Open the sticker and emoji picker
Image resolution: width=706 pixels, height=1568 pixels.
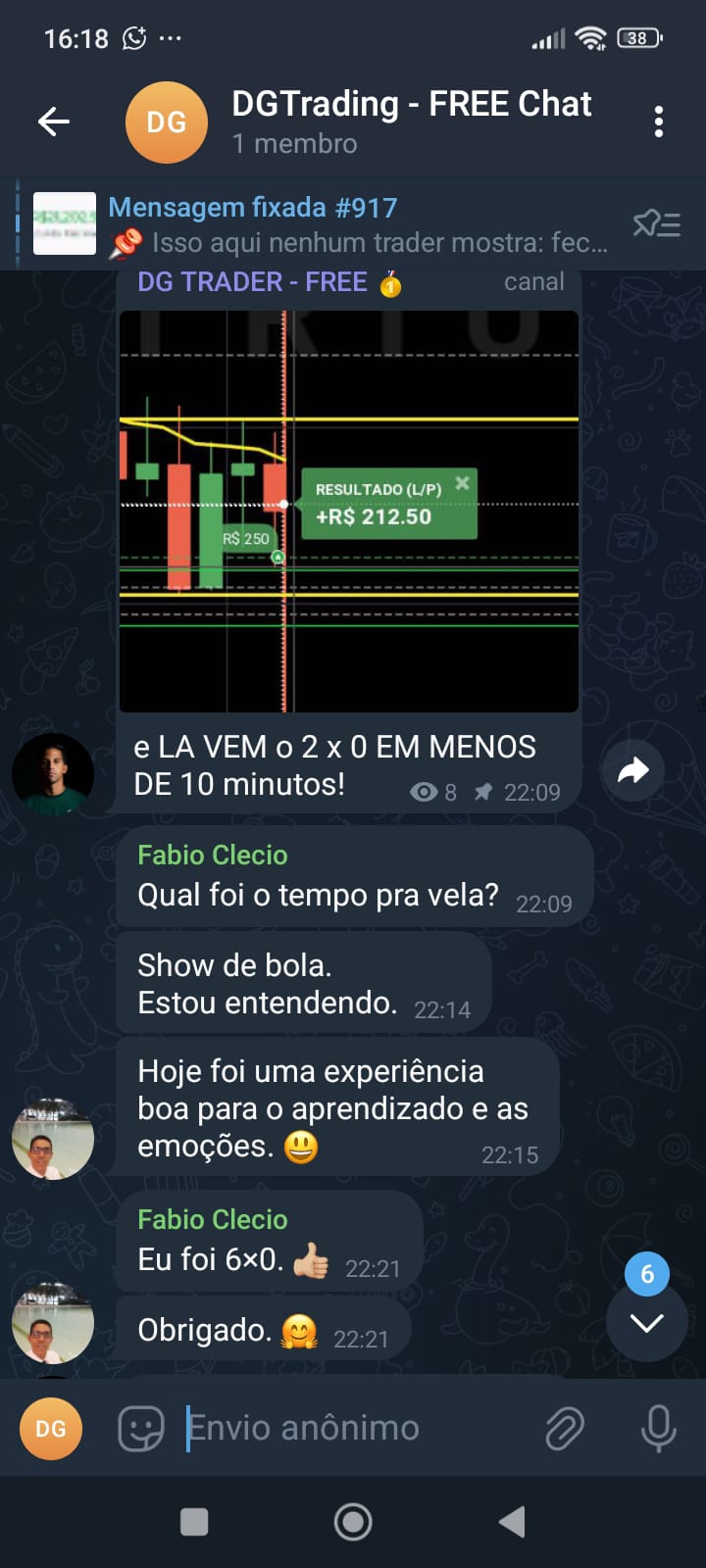coord(141,1428)
